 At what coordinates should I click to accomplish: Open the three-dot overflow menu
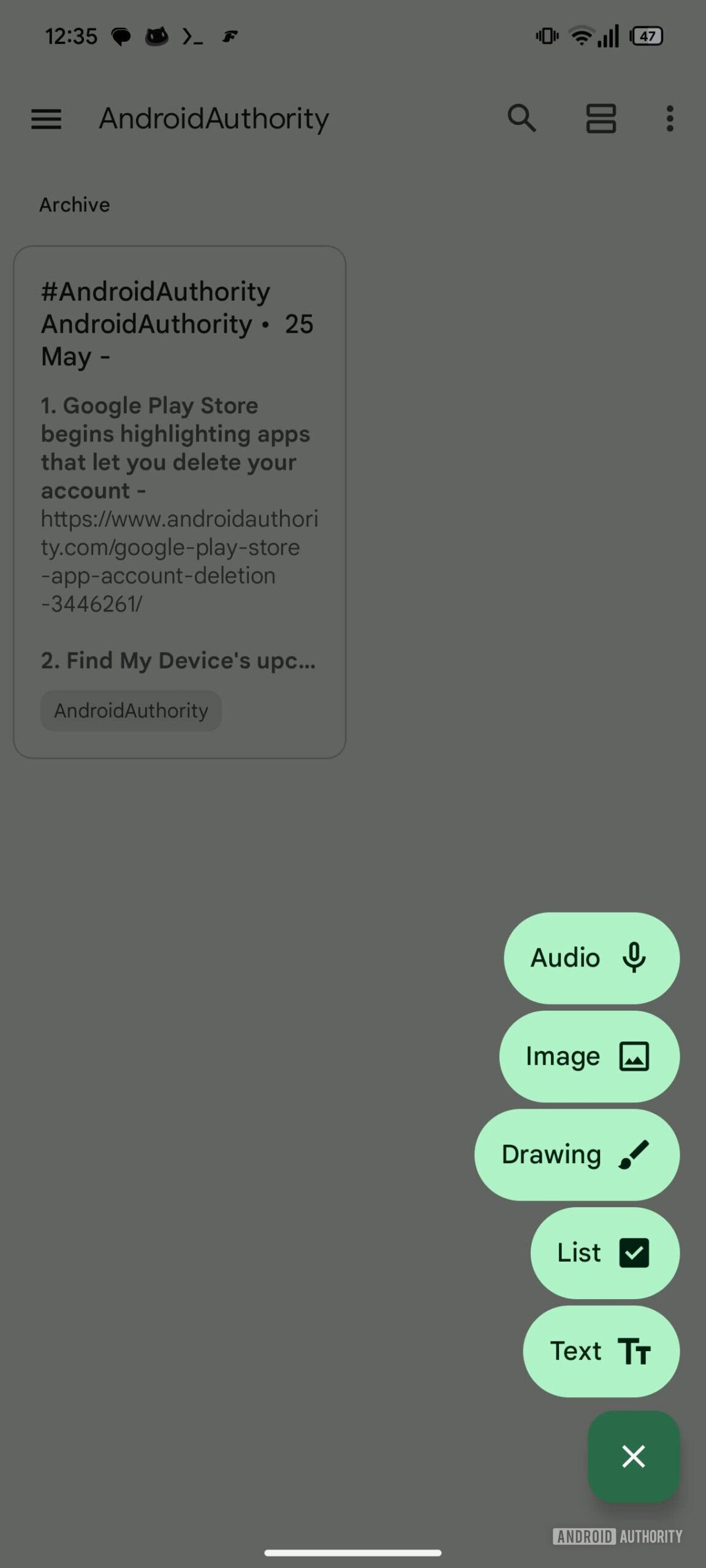(670, 118)
